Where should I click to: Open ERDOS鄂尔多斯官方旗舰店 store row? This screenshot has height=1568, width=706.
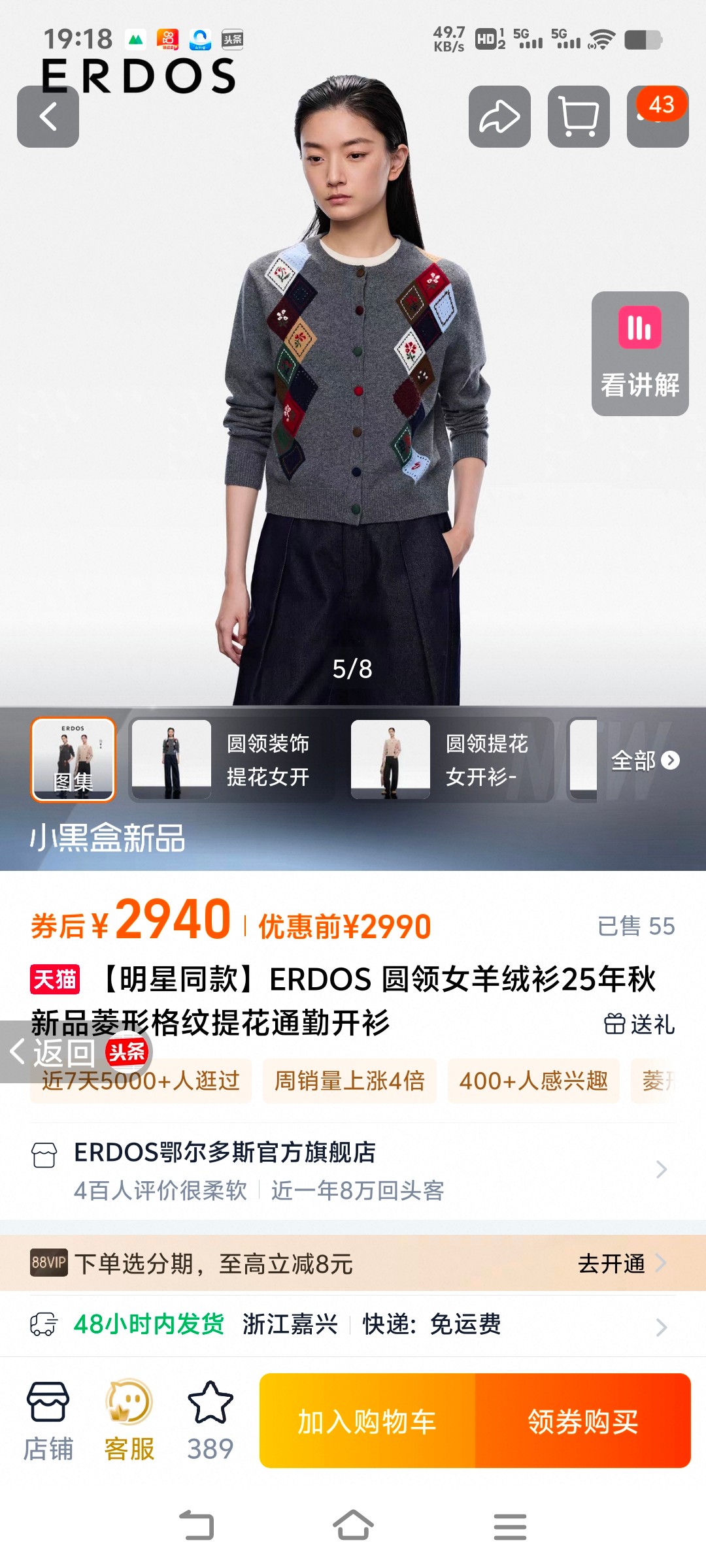[353, 1169]
